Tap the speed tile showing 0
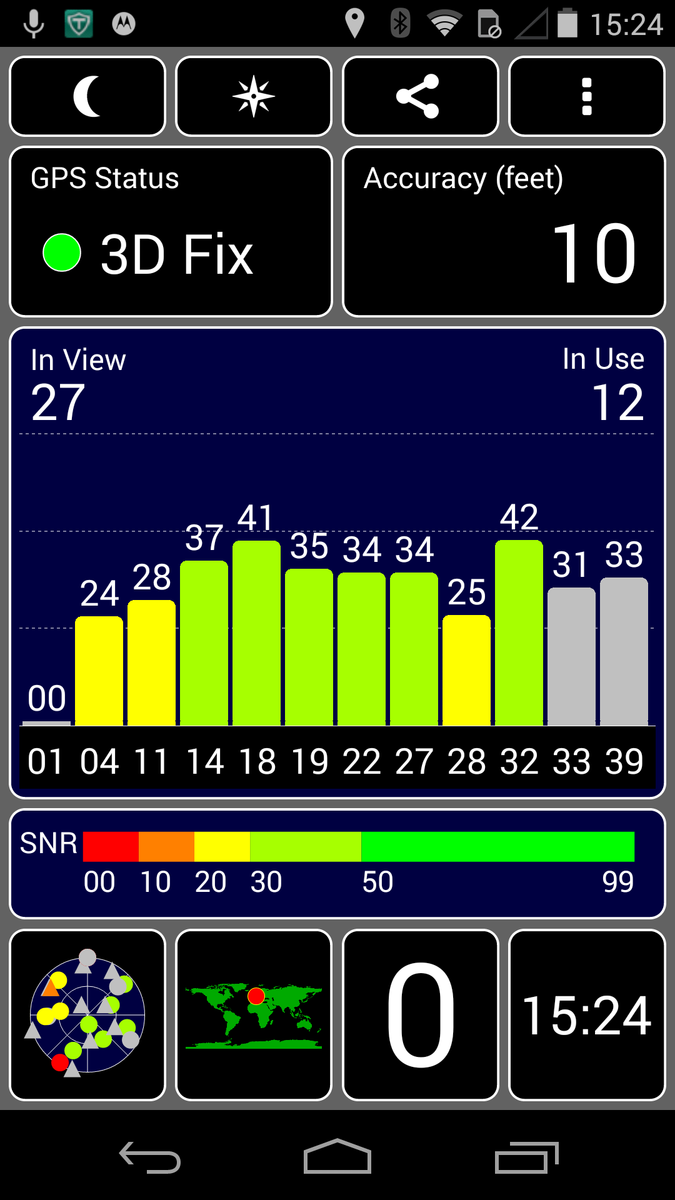This screenshot has height=1200, width=675. tap(421, 1015)
